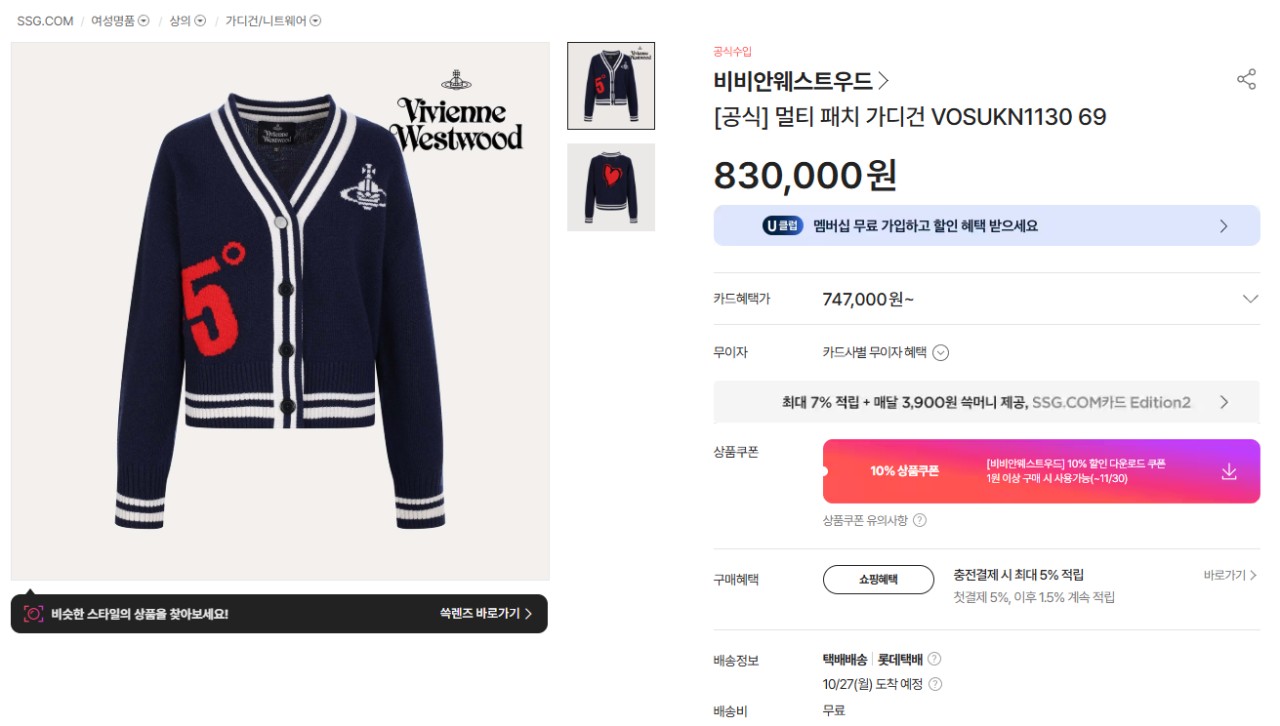Download the 10% 상품쿠폰
Viewport: 1280px width, 726px height.
tap(1229, 471)
